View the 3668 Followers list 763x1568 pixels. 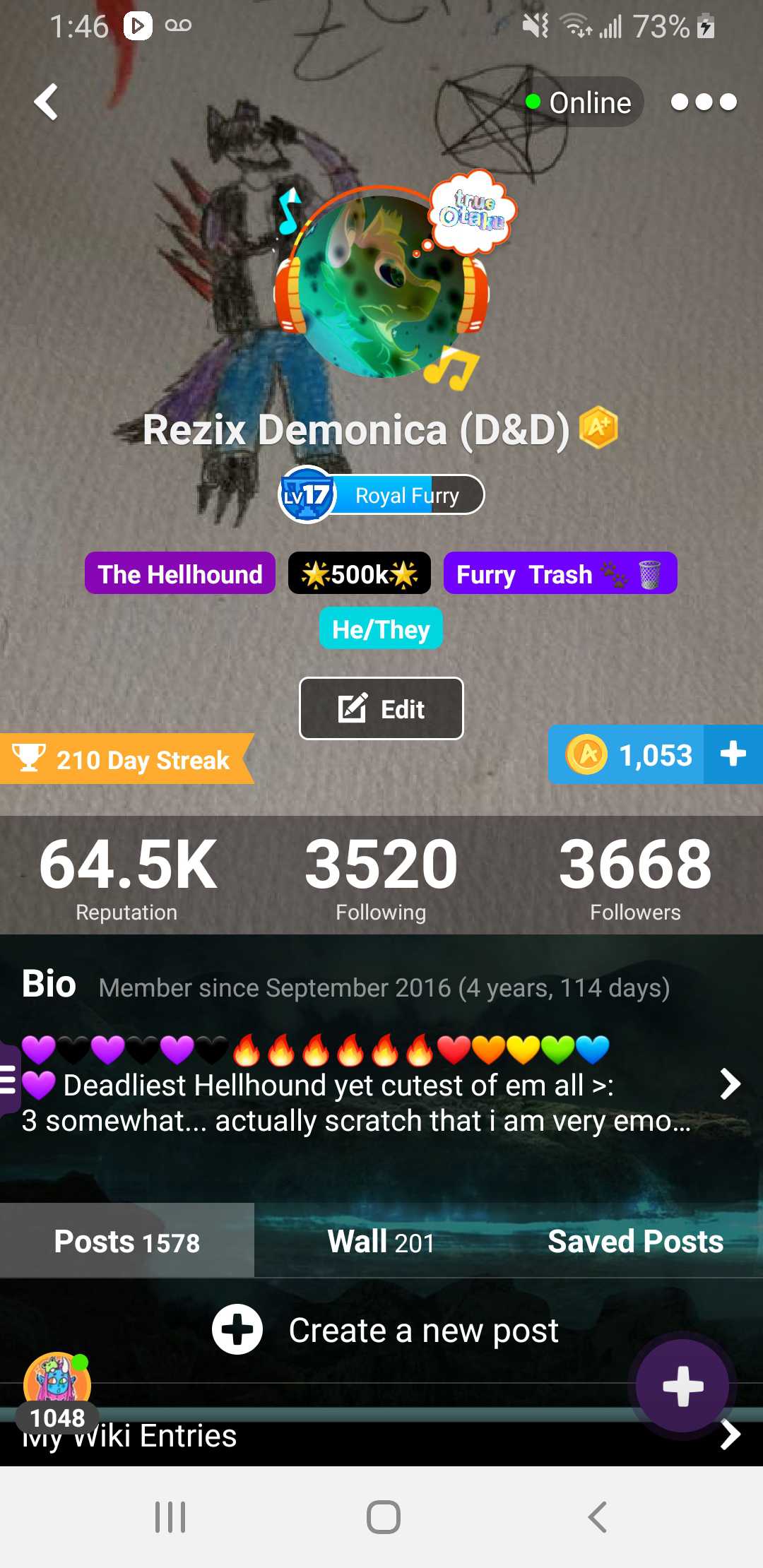[x=635, y=876]
